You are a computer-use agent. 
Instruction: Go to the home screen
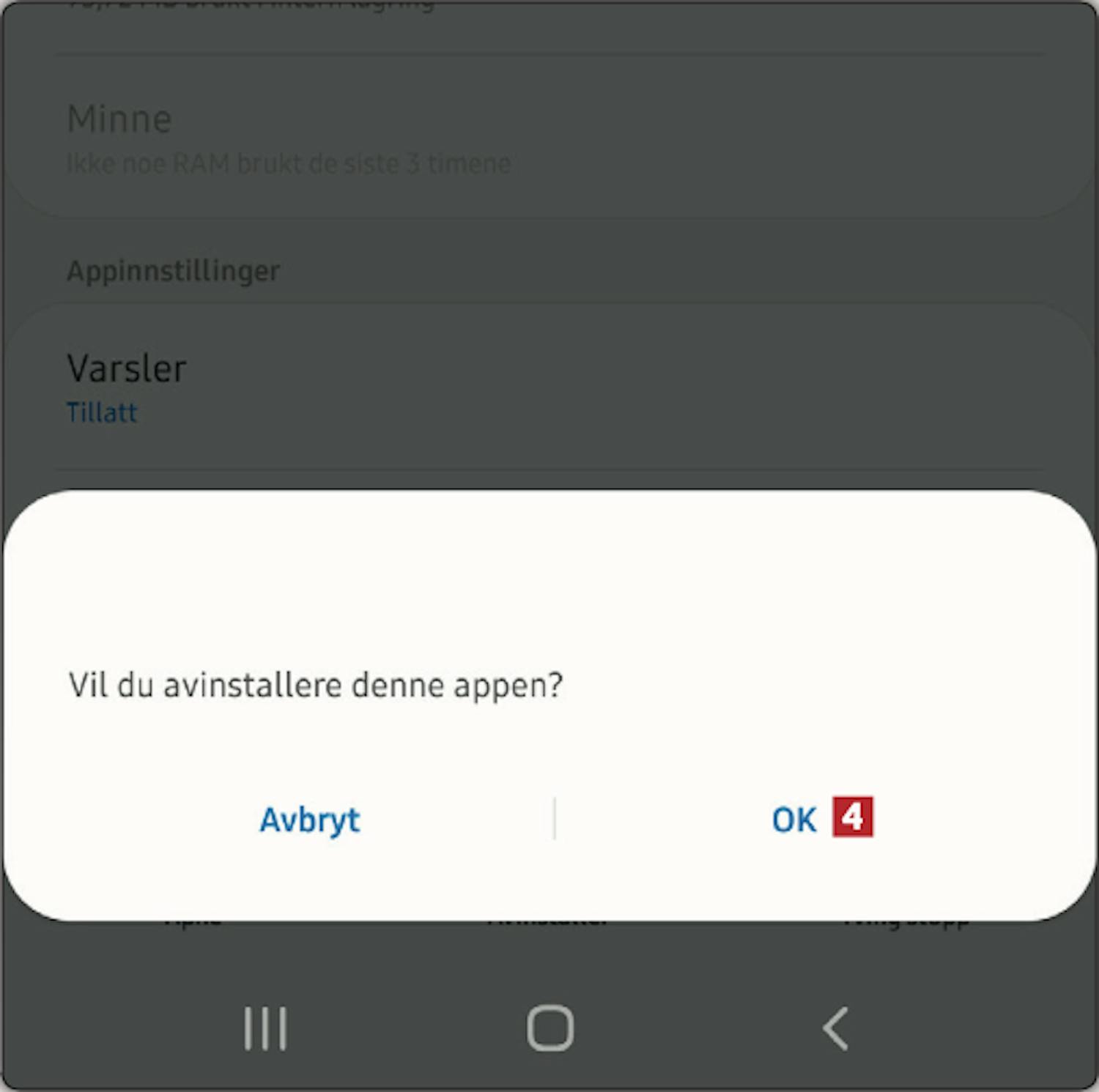(x=549, y=1028)
